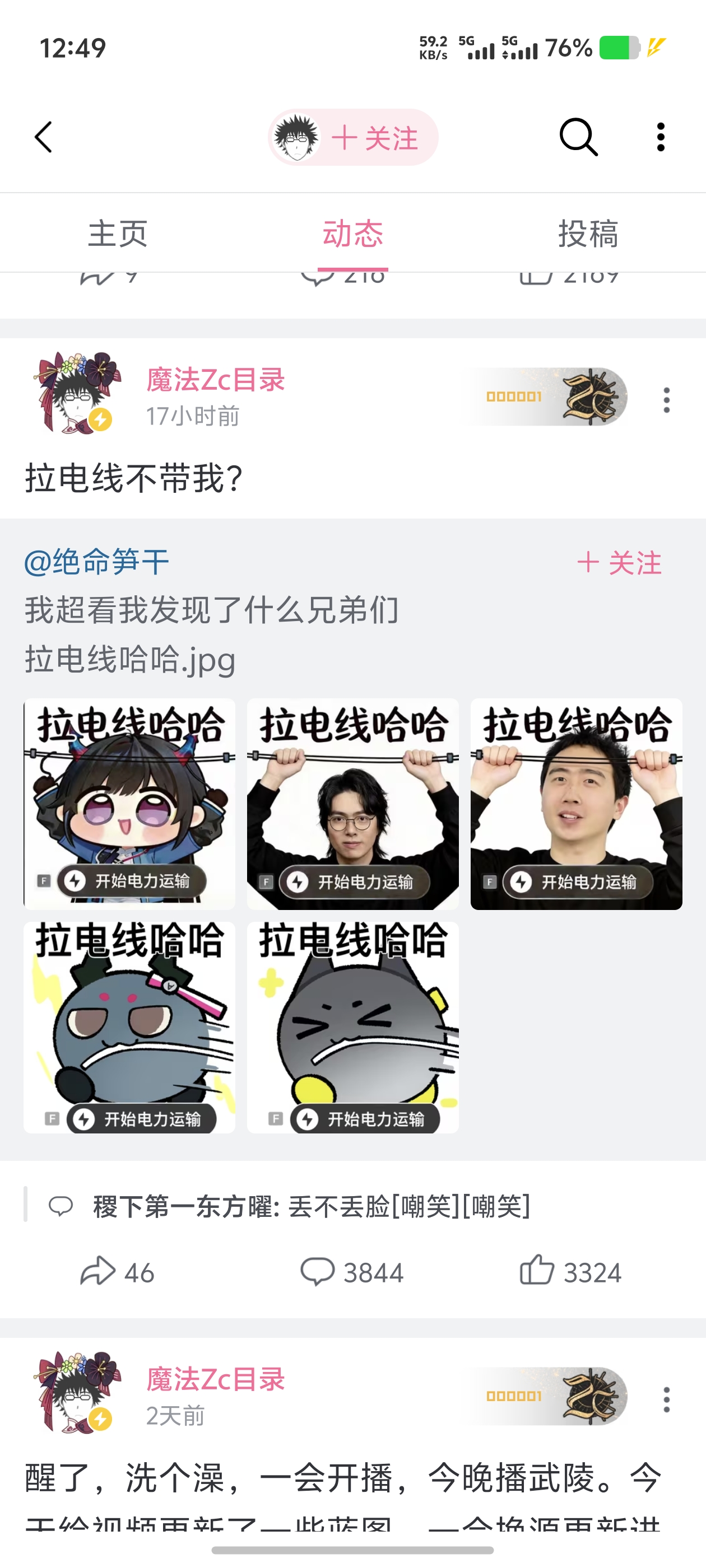Open the 3844 comments
Image resolution: width=706 pixels, height=1568 pixels.
[352, 1272]
